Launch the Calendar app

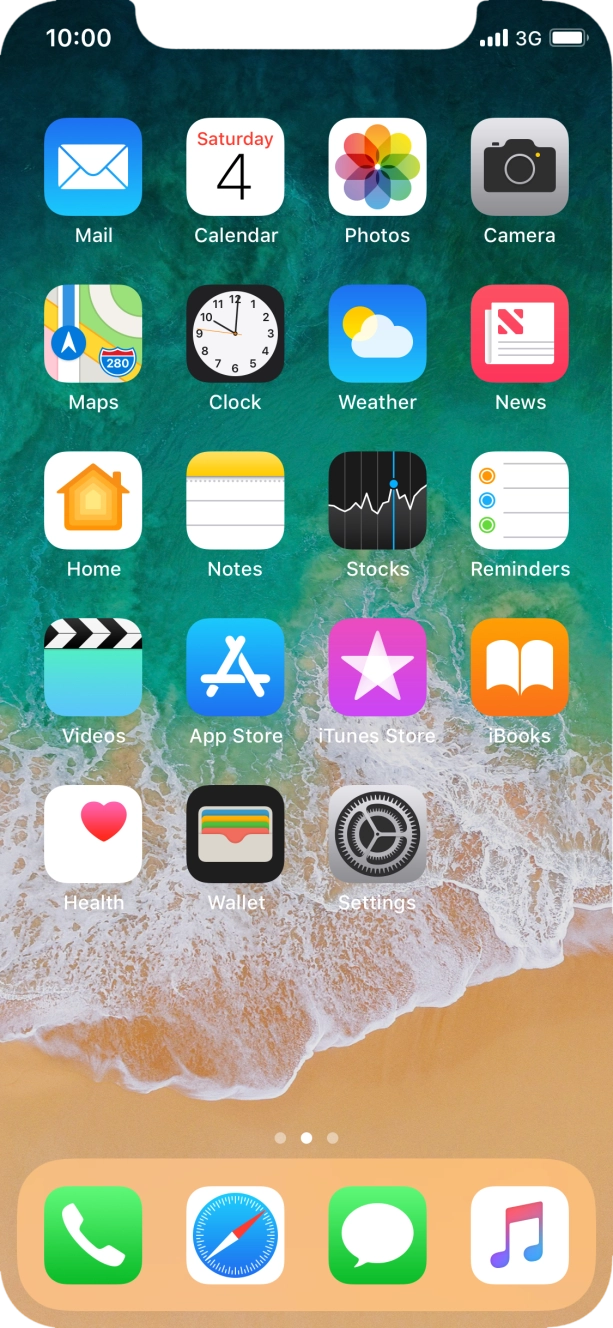click(x=235, y=167)
